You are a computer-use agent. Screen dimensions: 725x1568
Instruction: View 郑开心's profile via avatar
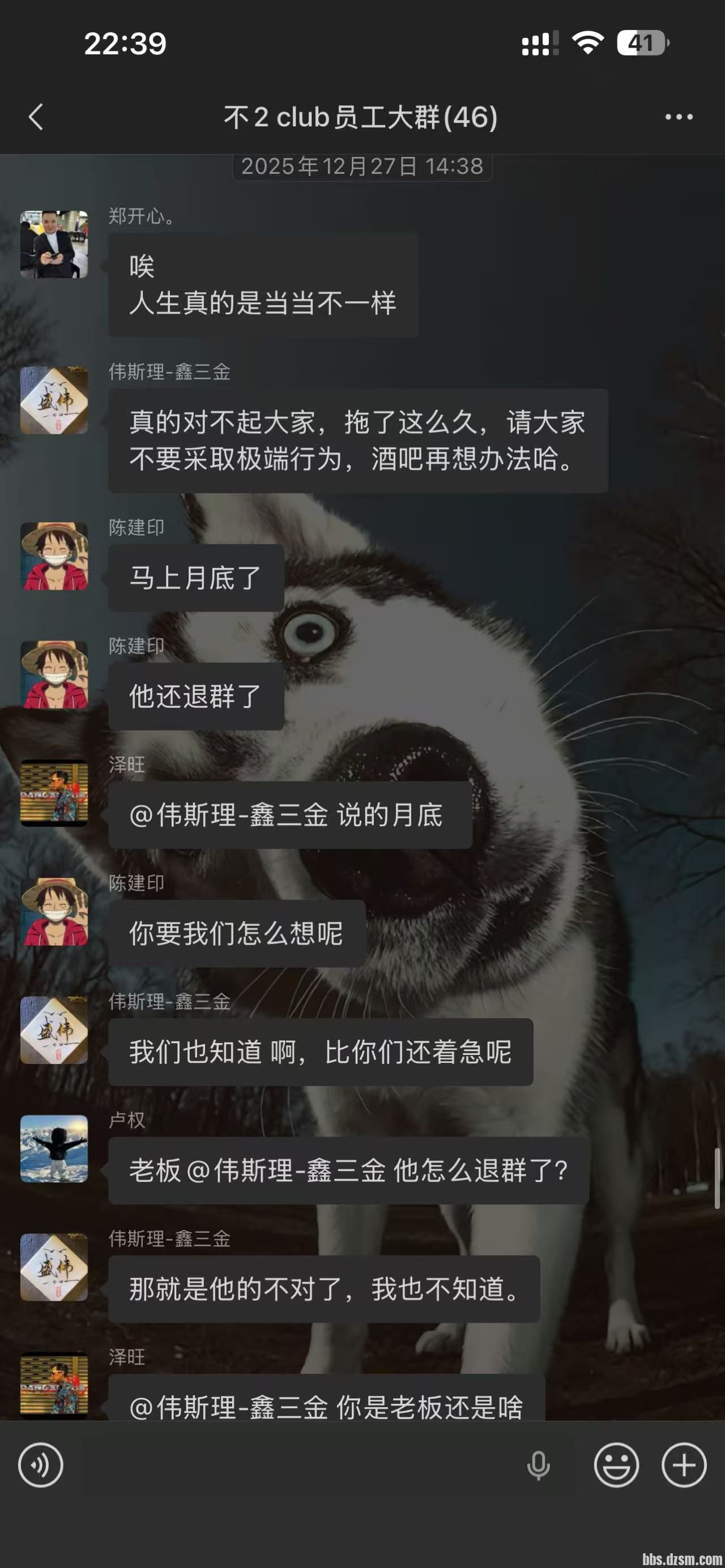pos(54,245)
